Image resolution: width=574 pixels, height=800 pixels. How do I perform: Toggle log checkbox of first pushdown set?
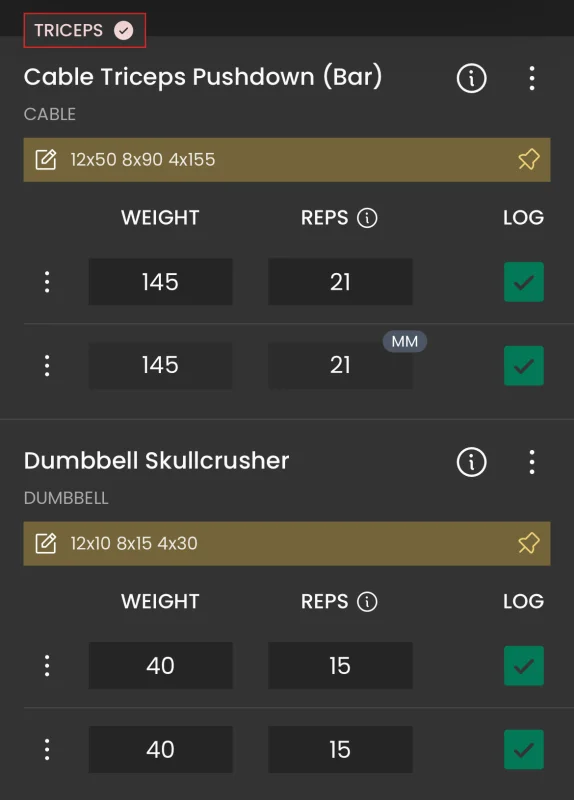(523, 282)
